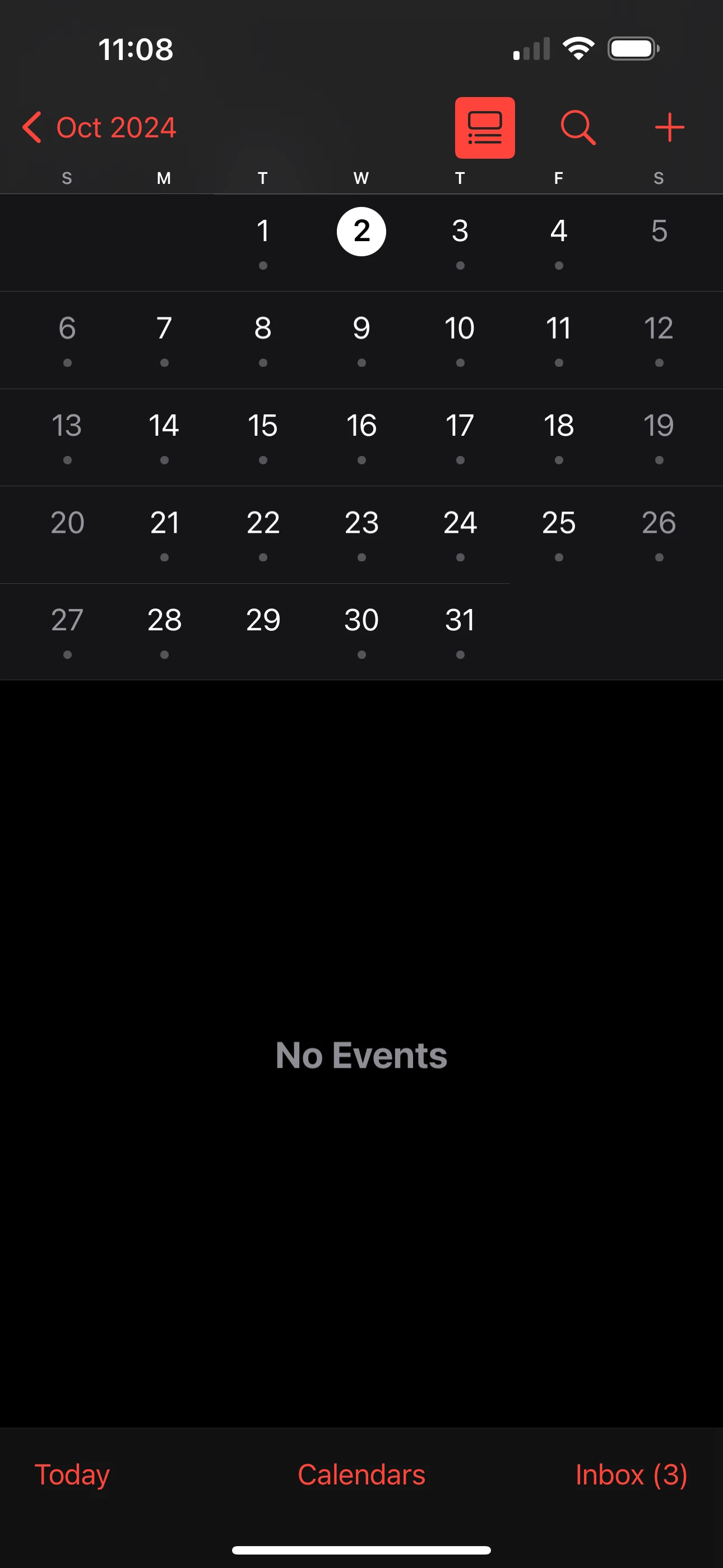The height and width of the screenshot is (1568, 723).
Task: Jump to Today
Action: point(72,1474)
